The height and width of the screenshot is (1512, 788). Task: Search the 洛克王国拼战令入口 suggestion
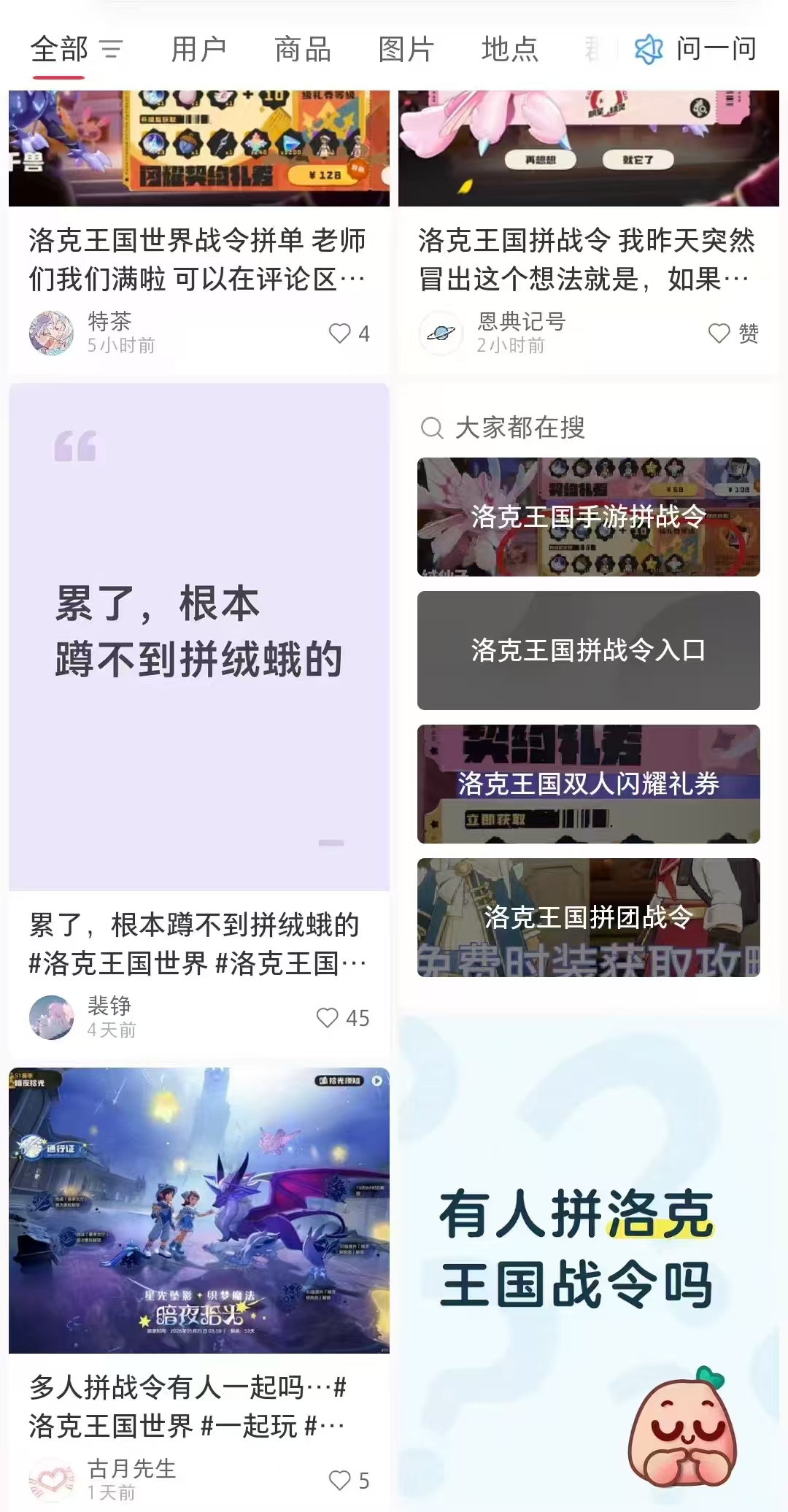(588, 651)
